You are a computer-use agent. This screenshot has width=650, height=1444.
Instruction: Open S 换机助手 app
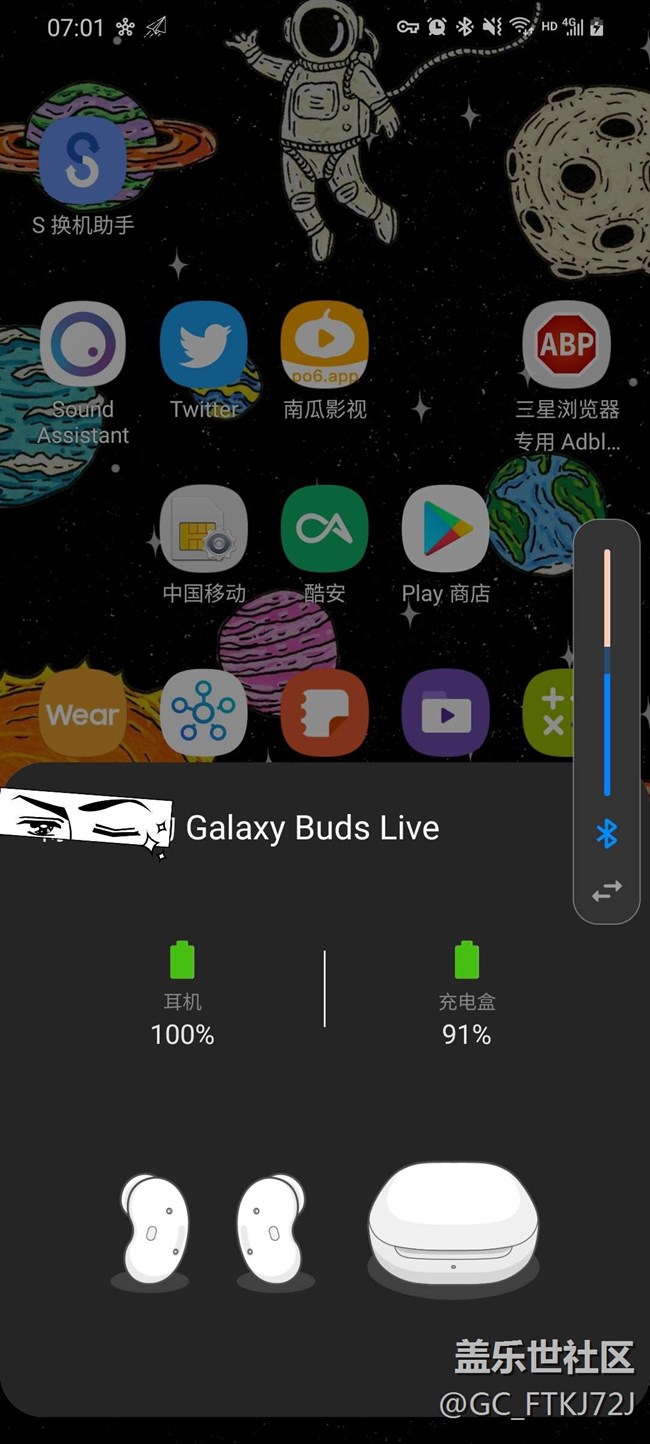pos(83,163)
